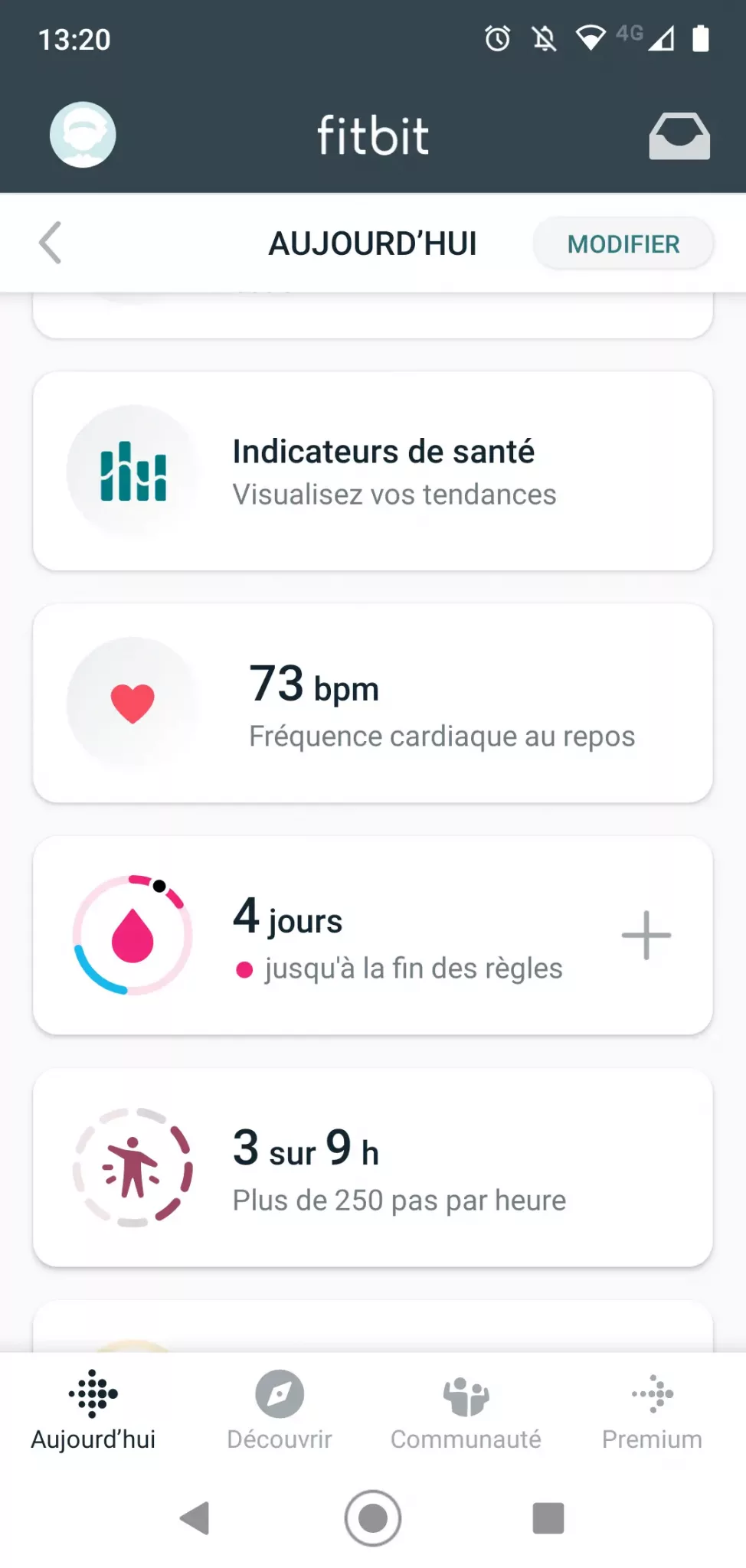Open the 3 sur 9 h hourly activity card
The height and width of the screenshot is (1568, 746).
(x=373, y=1167)
